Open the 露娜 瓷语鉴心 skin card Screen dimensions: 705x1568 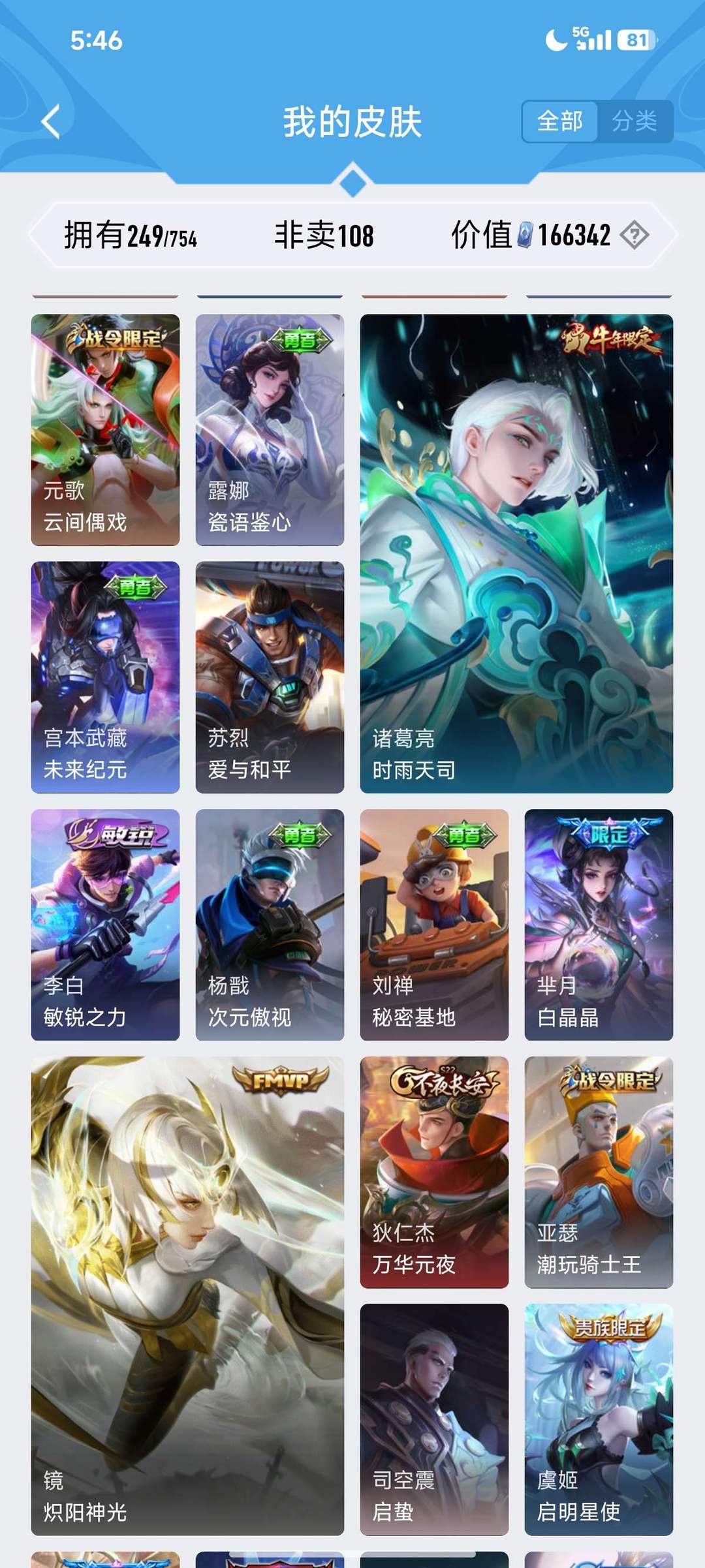270,430
